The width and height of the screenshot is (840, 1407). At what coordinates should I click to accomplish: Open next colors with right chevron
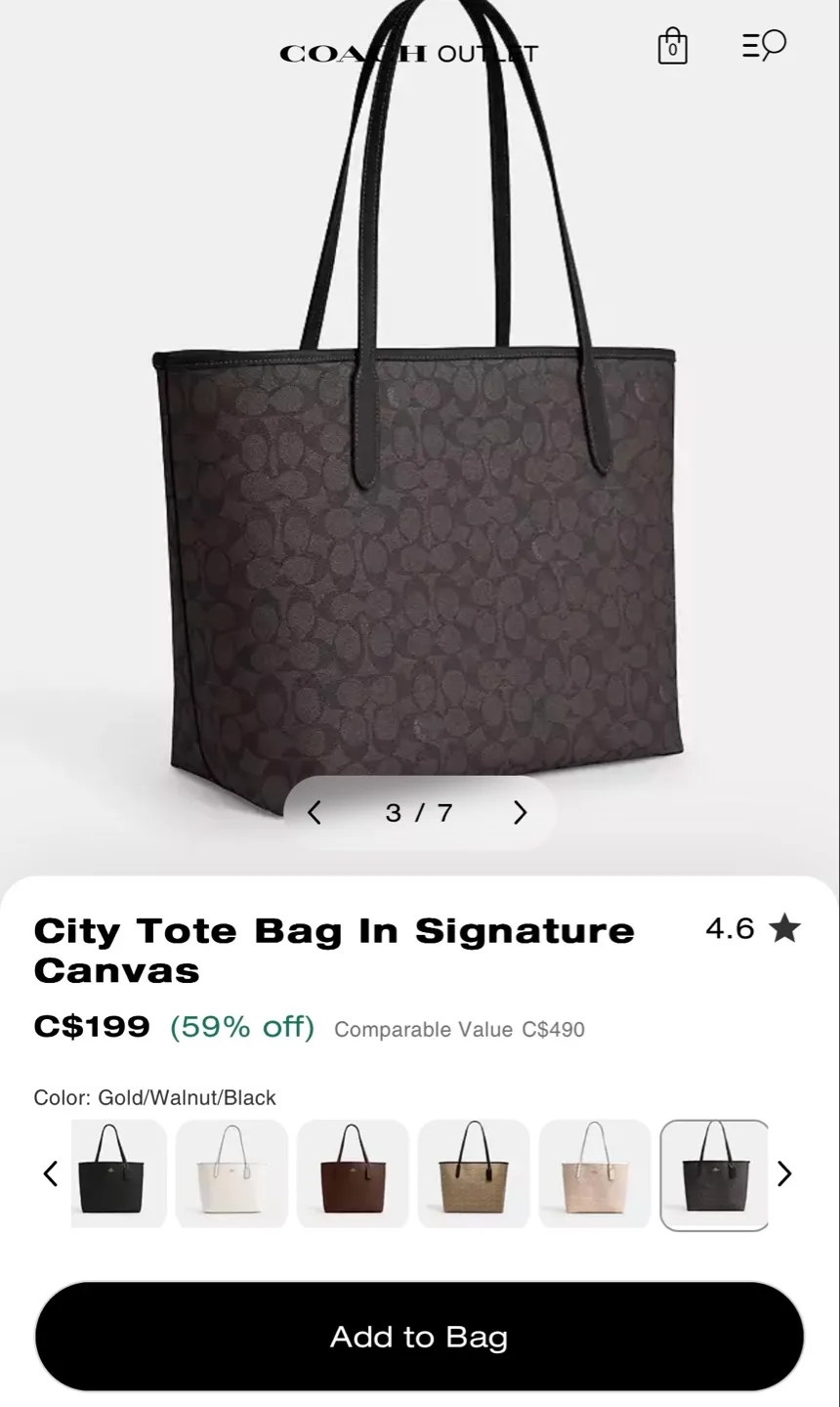[785, 1173]
